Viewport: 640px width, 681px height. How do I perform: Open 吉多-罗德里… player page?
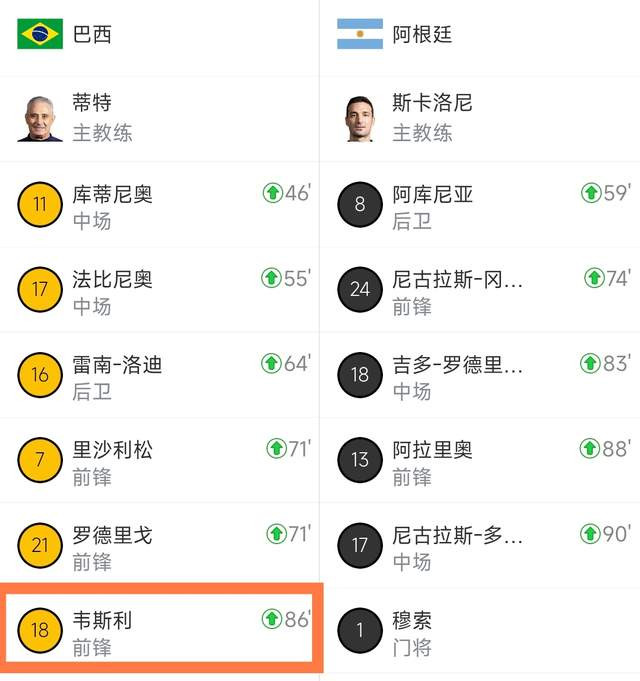pyautogui.click(x=480, y=375)
